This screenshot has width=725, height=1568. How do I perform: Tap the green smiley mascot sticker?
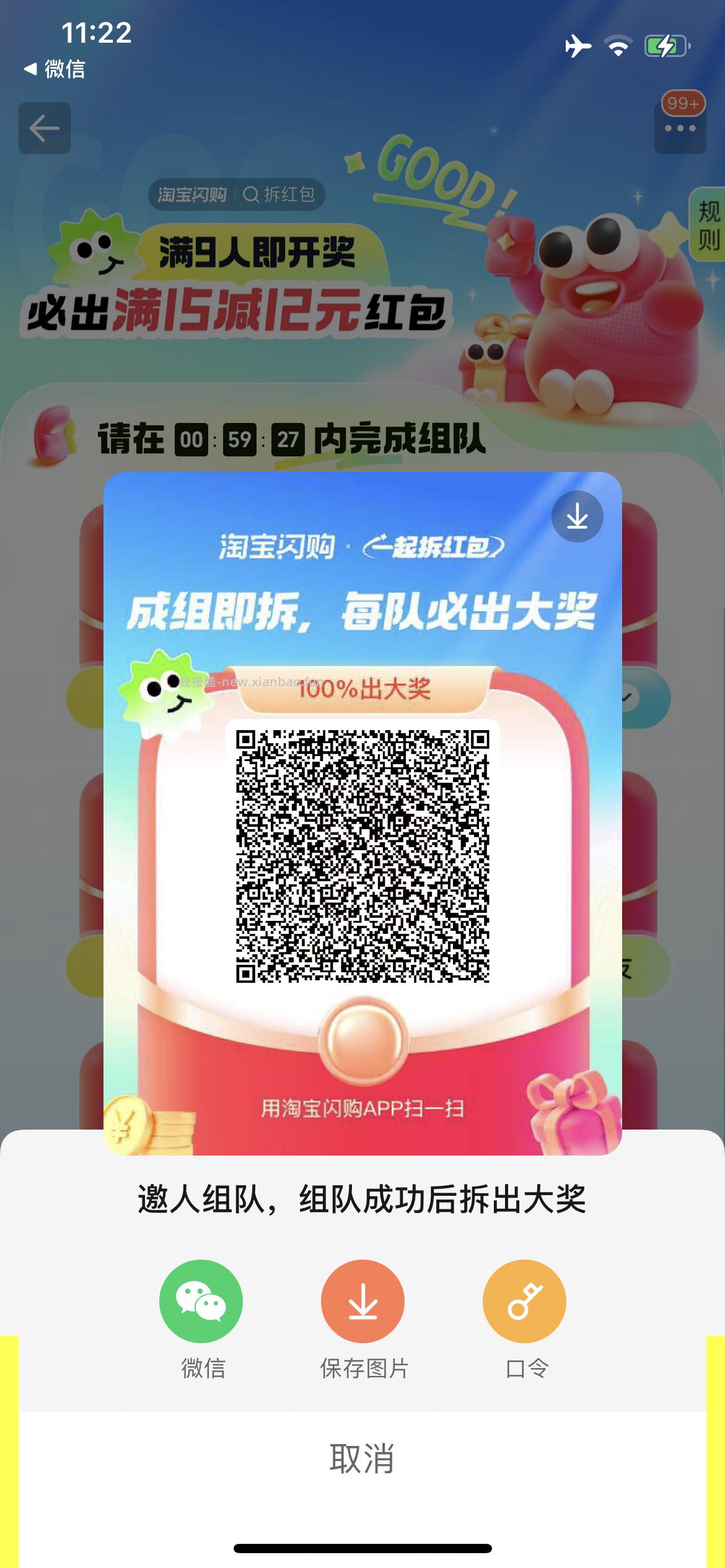tap(165, 690)
